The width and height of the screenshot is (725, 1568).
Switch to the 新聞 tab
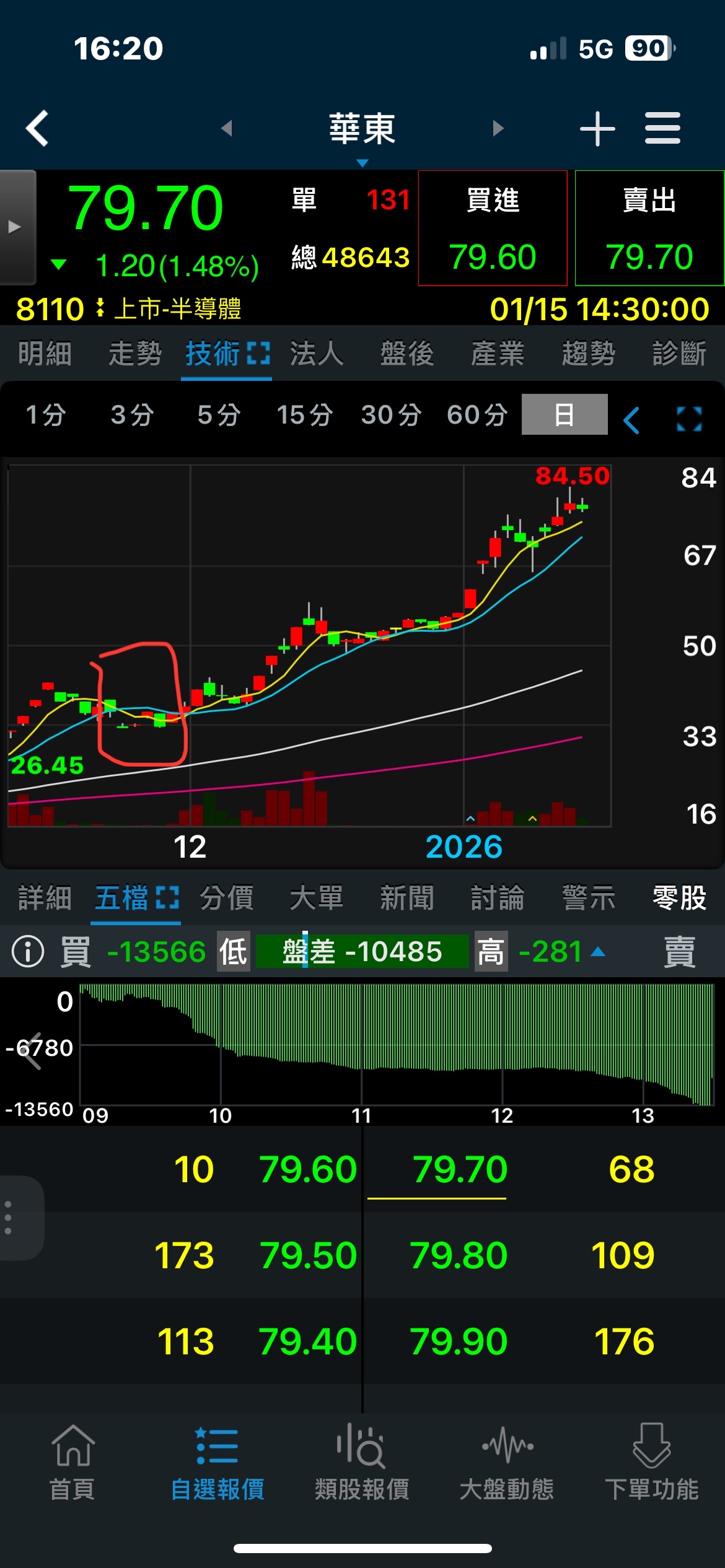(x=406, y=897)
